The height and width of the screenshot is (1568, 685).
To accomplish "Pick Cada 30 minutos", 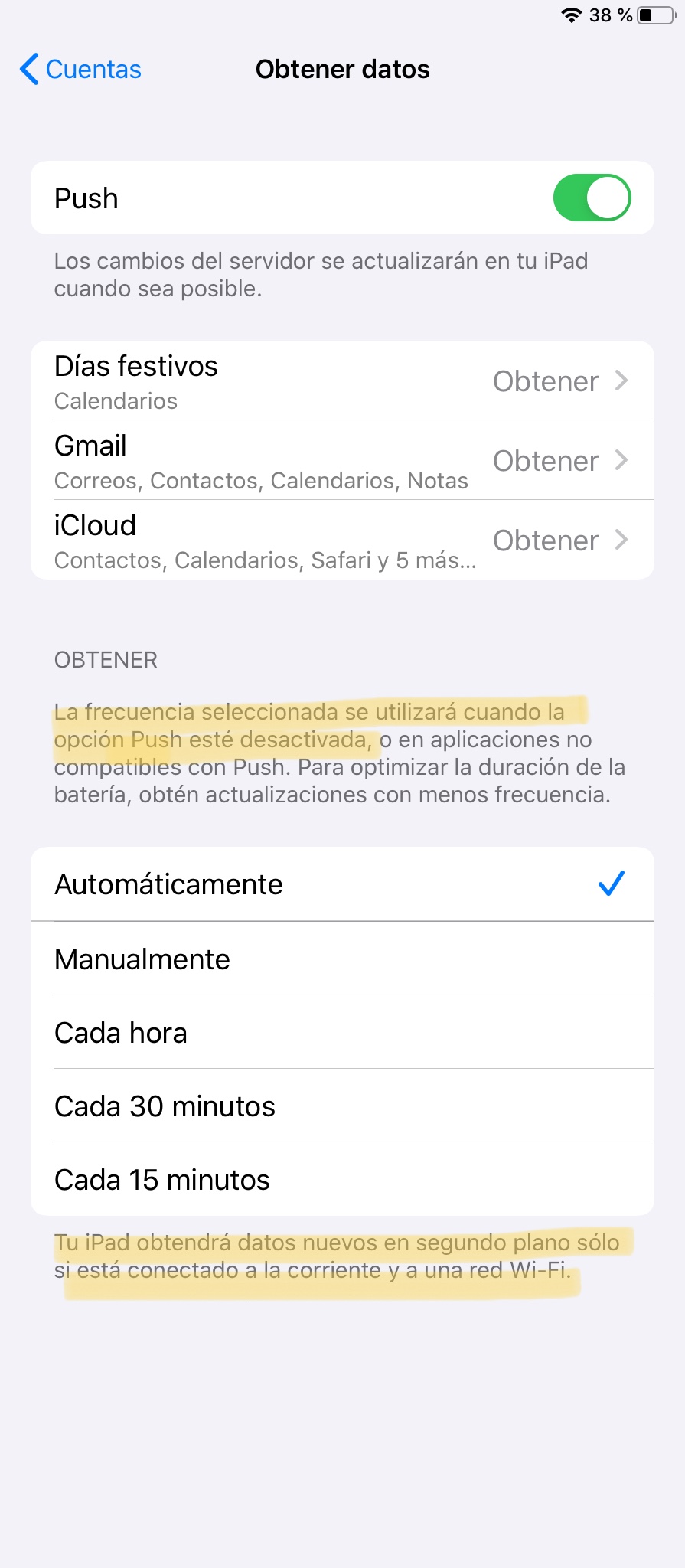I will click(x=342, y=1106).
